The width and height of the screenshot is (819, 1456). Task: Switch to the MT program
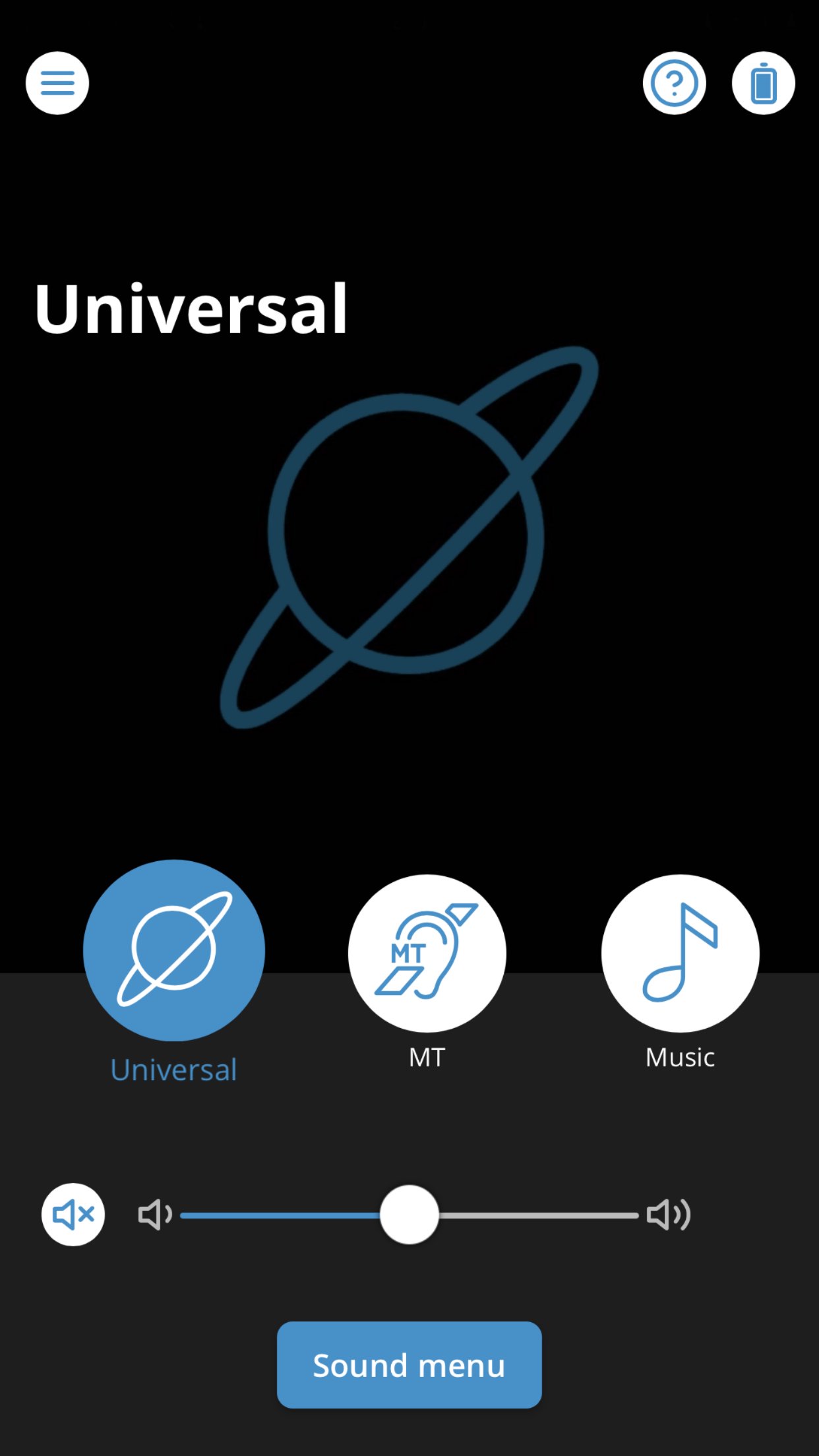coord(427,953)
